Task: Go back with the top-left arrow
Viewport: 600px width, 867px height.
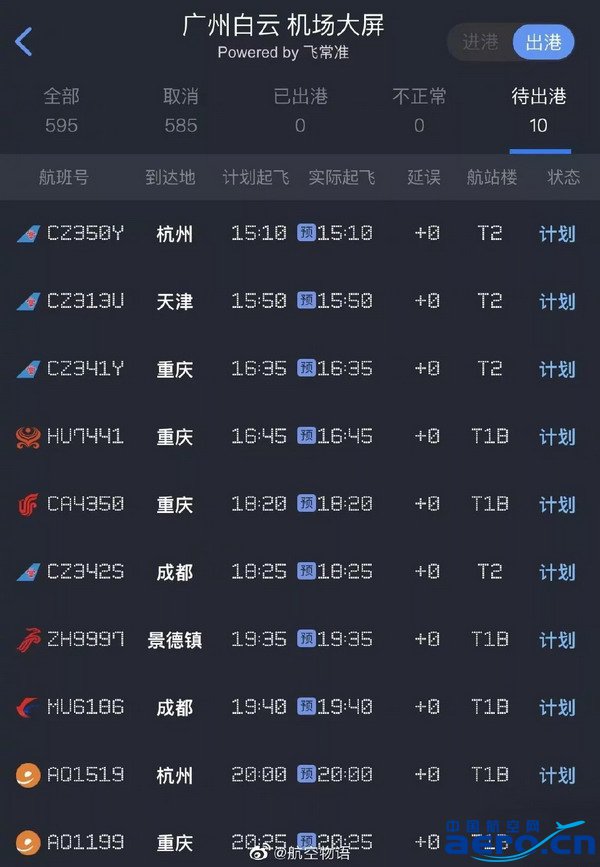Action: tap(24, 42)
